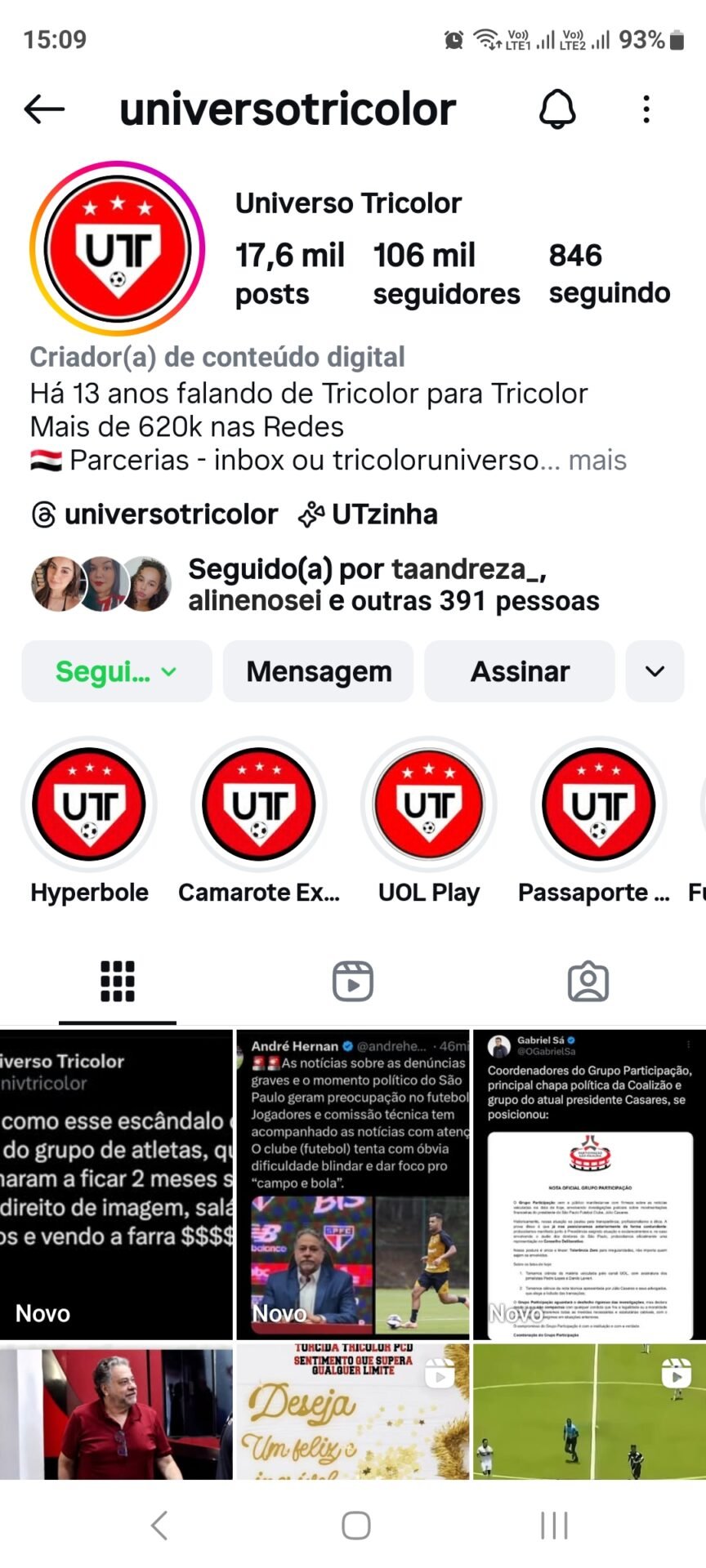Open the Camarote Ex... story highlight
706x1568 pixels.
coord(258,804)
